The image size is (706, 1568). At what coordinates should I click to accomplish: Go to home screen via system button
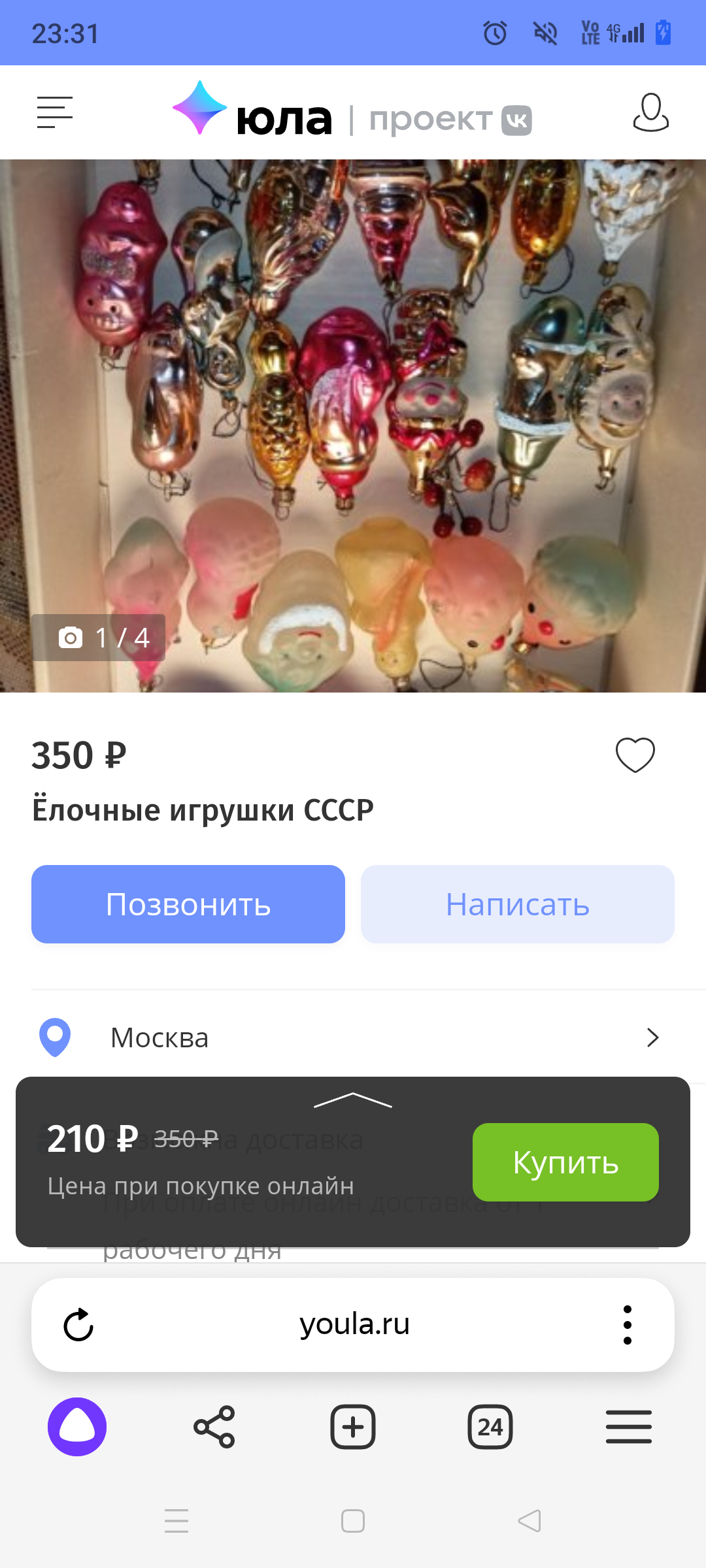tap(353, 1521)
